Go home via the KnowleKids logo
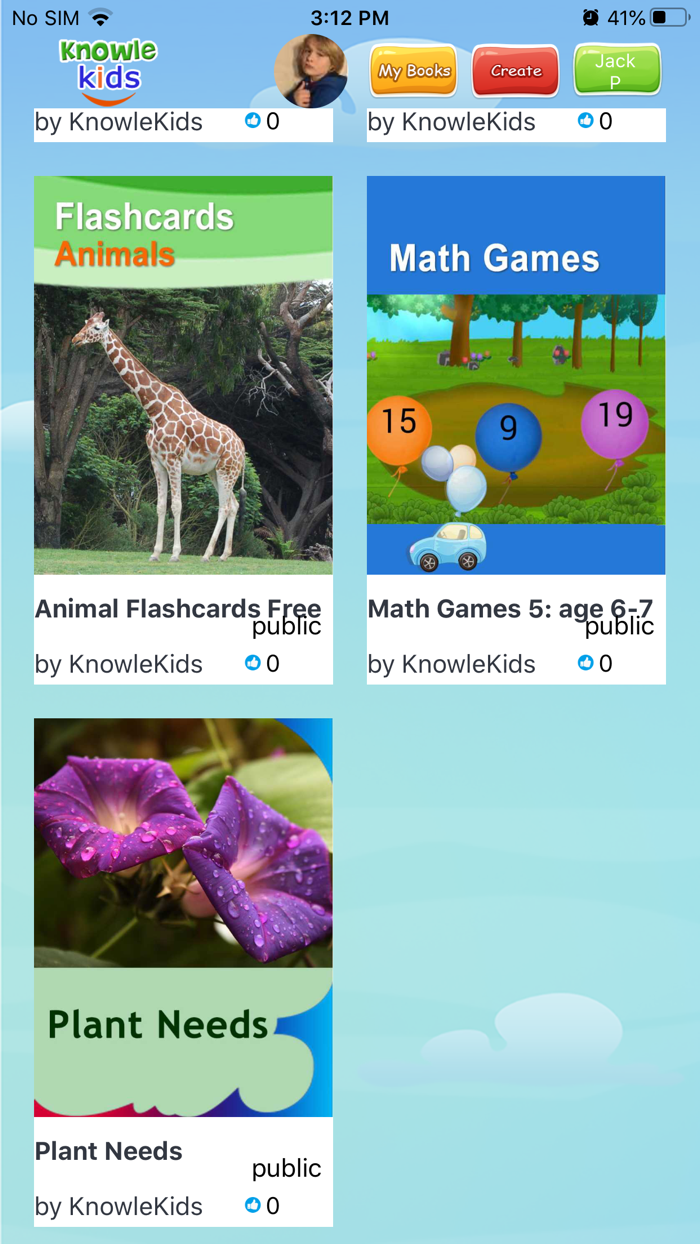The width and height of the screenshot is (700, 1244). point(108,71)
